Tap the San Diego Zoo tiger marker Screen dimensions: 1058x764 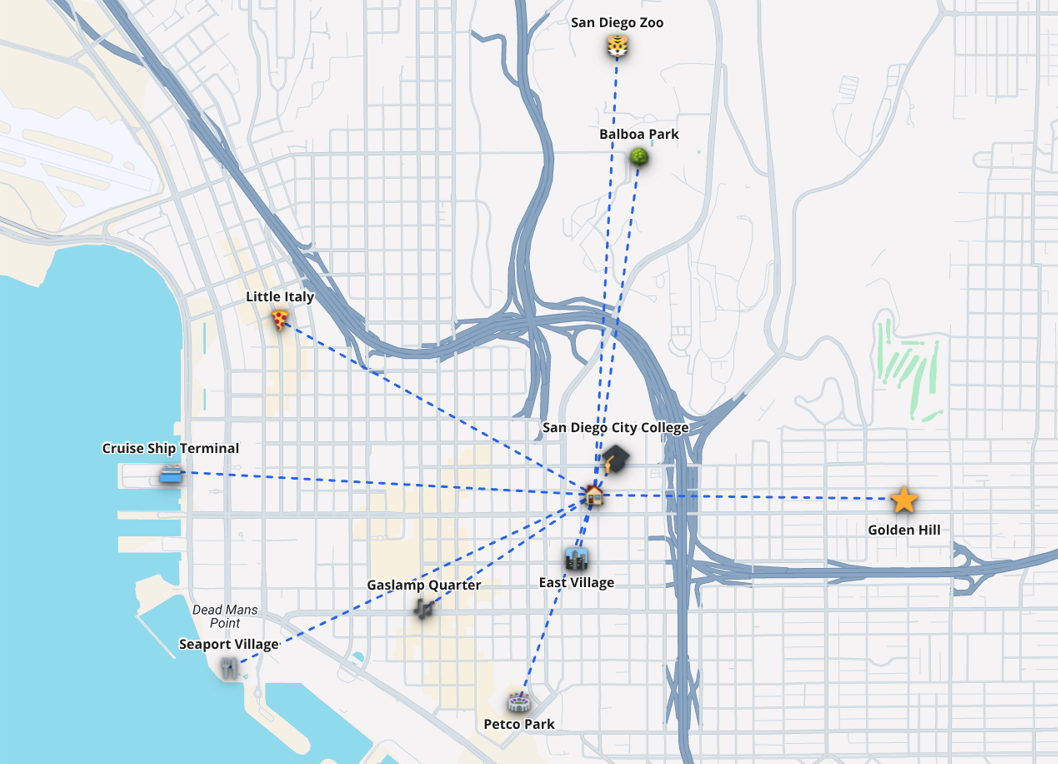coord(617,46)
